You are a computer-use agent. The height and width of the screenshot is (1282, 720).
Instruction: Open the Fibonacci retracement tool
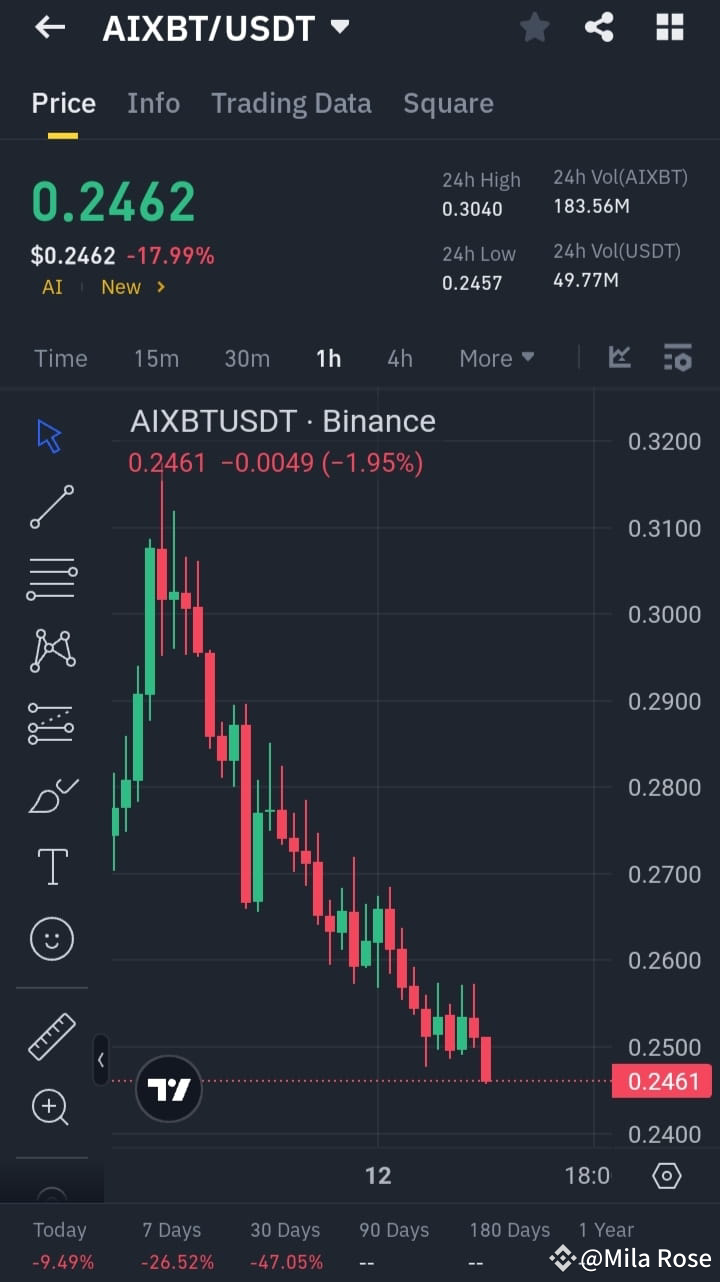point(52,578)
